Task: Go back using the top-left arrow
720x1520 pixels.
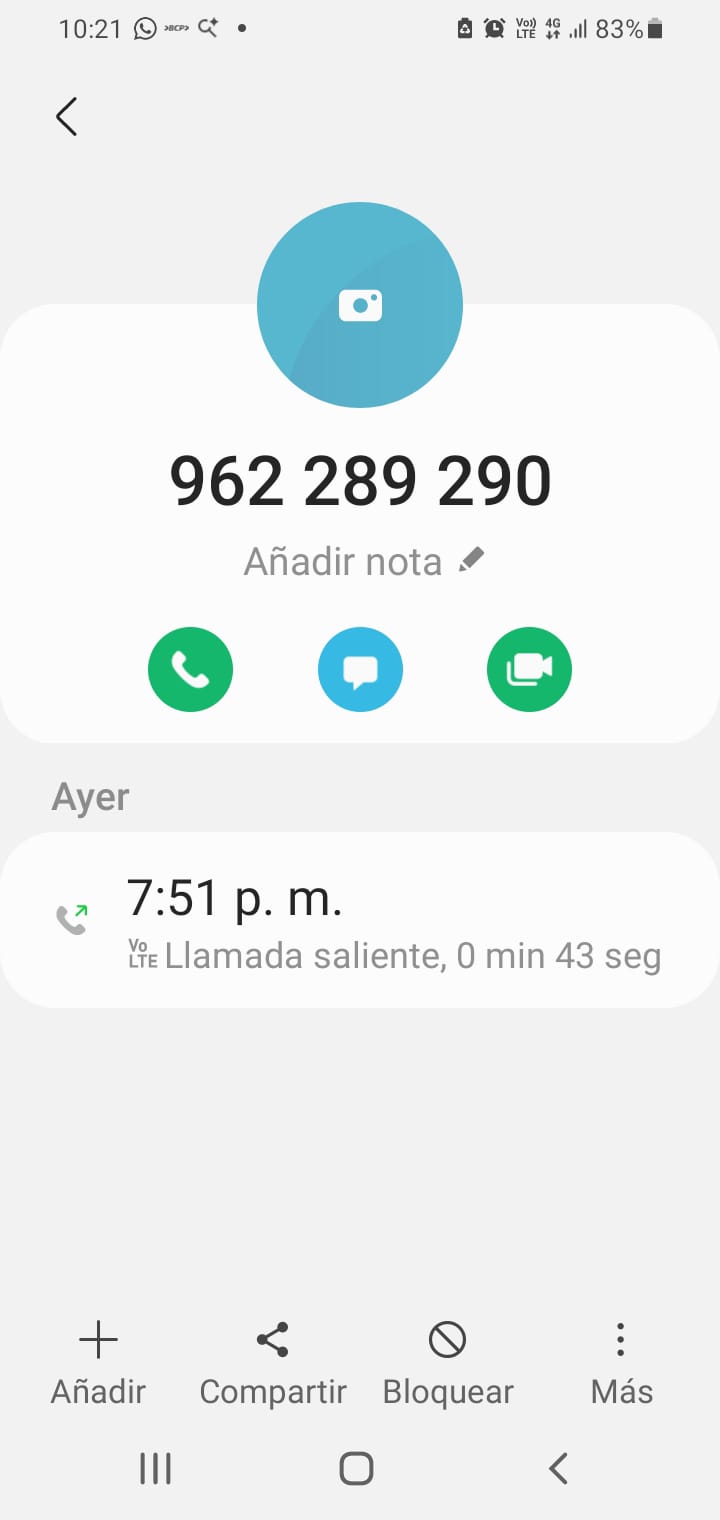Action: (67, 117)
